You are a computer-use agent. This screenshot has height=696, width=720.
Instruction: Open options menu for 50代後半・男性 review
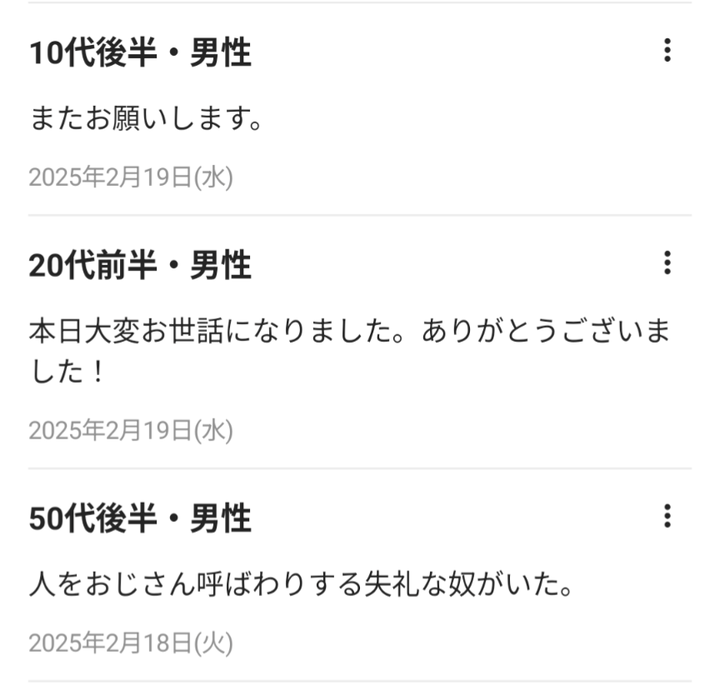click(667, 517)
